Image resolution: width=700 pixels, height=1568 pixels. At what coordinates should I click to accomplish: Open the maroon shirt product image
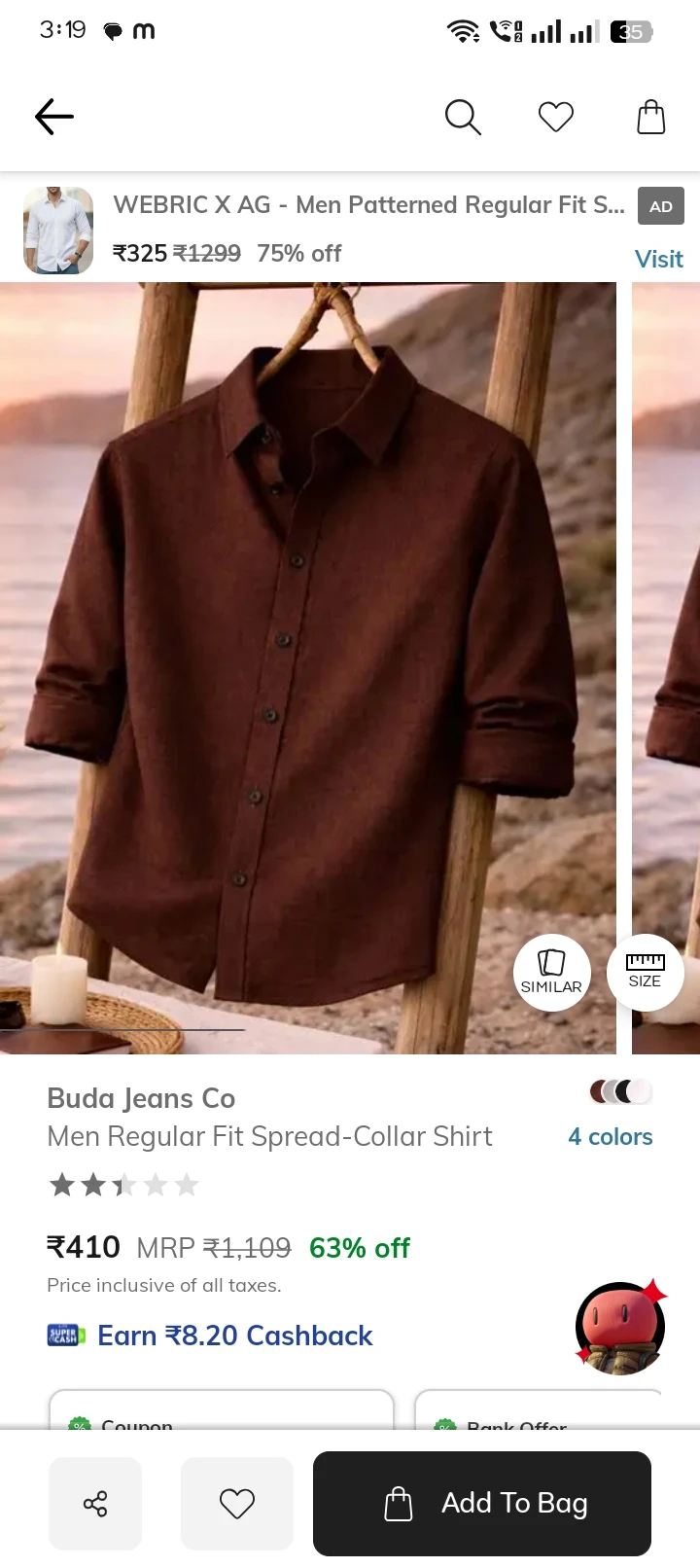pyautogui.click(x=308, y=667)
